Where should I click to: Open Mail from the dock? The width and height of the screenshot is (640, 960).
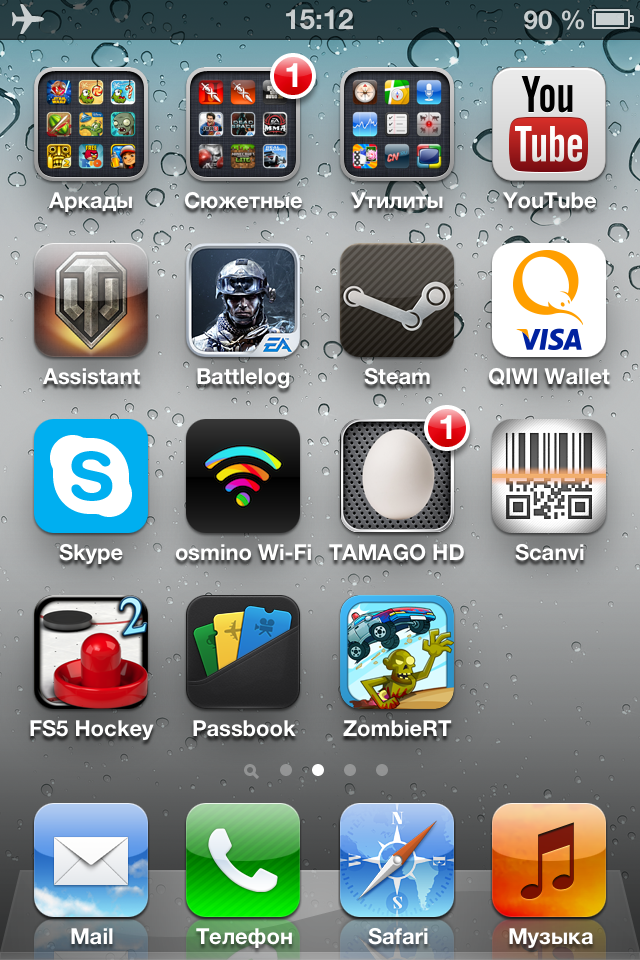pos(91,860)
